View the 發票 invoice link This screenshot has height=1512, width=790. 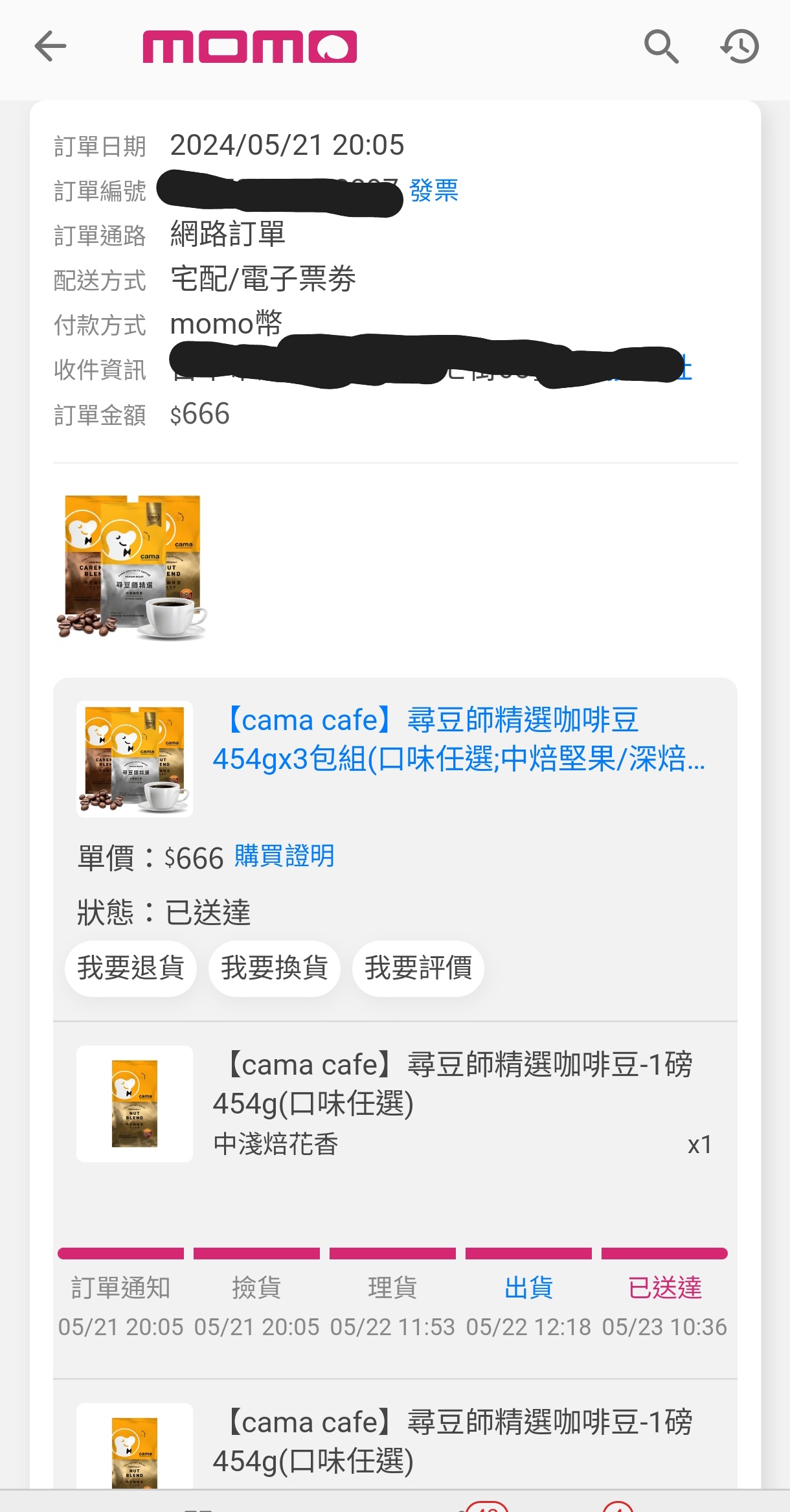click(x=433, y=191)
